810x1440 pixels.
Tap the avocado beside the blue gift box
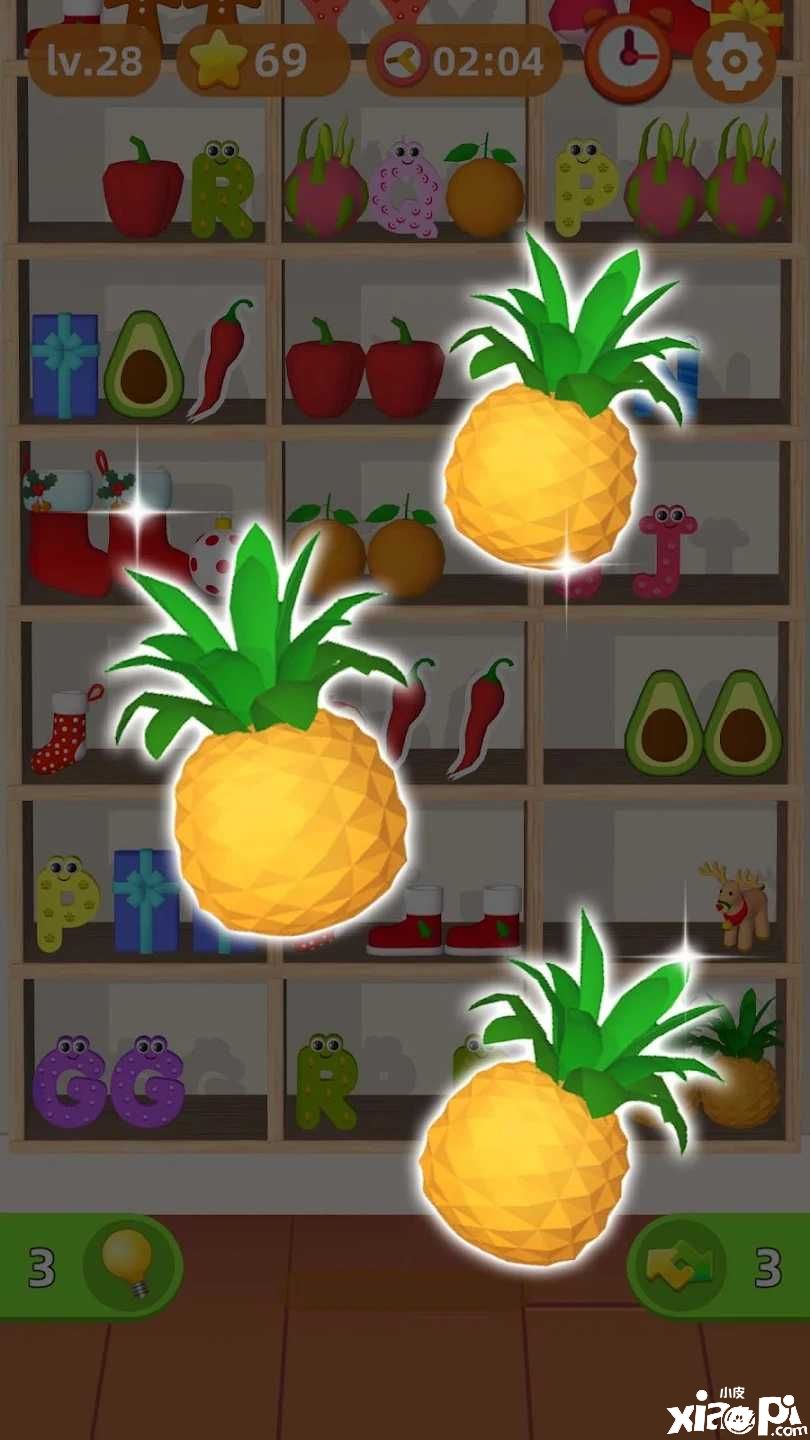142,366
